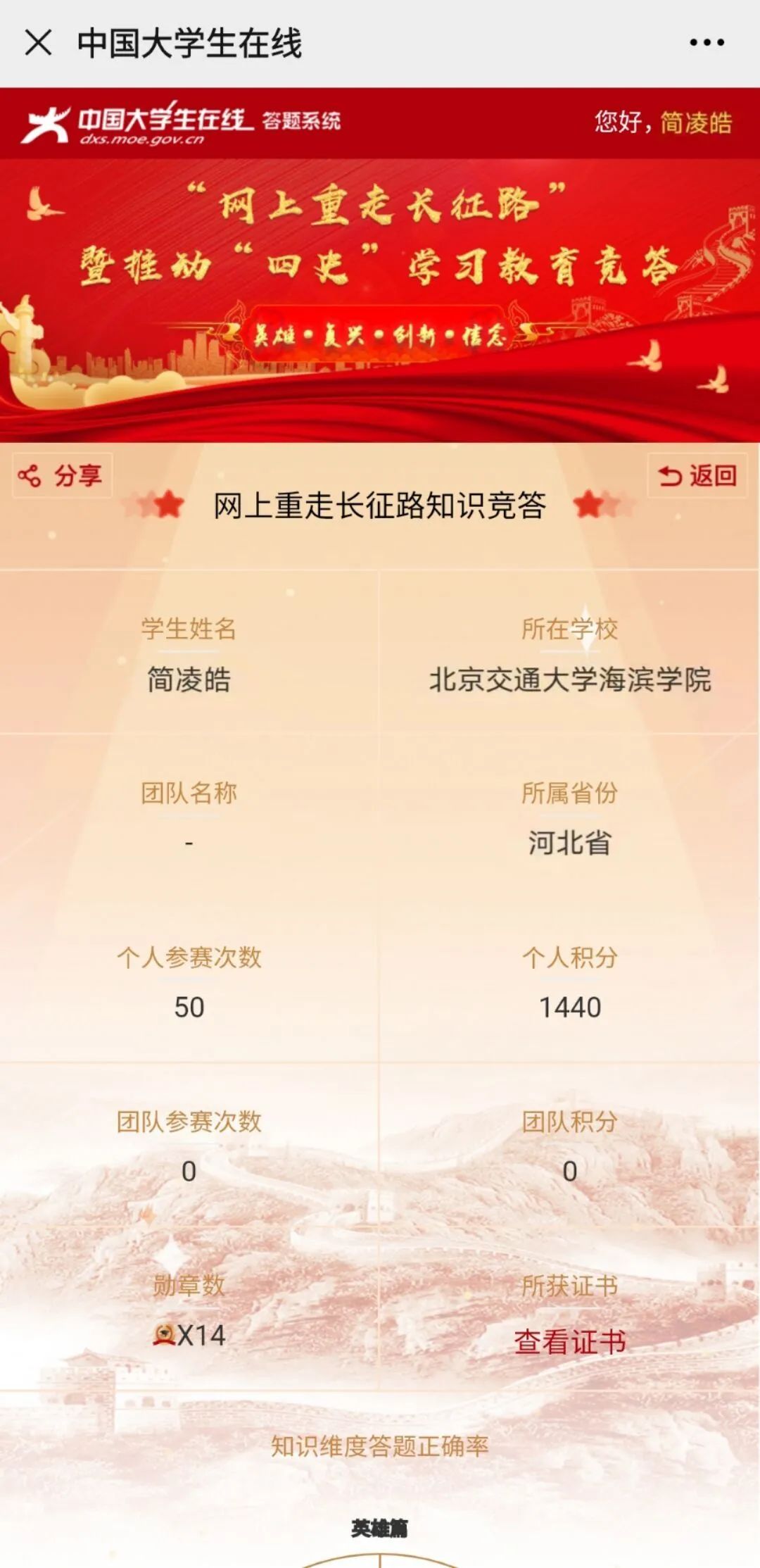The height and width of the screenshot is (1568, 760).
Task: Open 查看证书 to view the certificate
Action: coord(570,1341)
